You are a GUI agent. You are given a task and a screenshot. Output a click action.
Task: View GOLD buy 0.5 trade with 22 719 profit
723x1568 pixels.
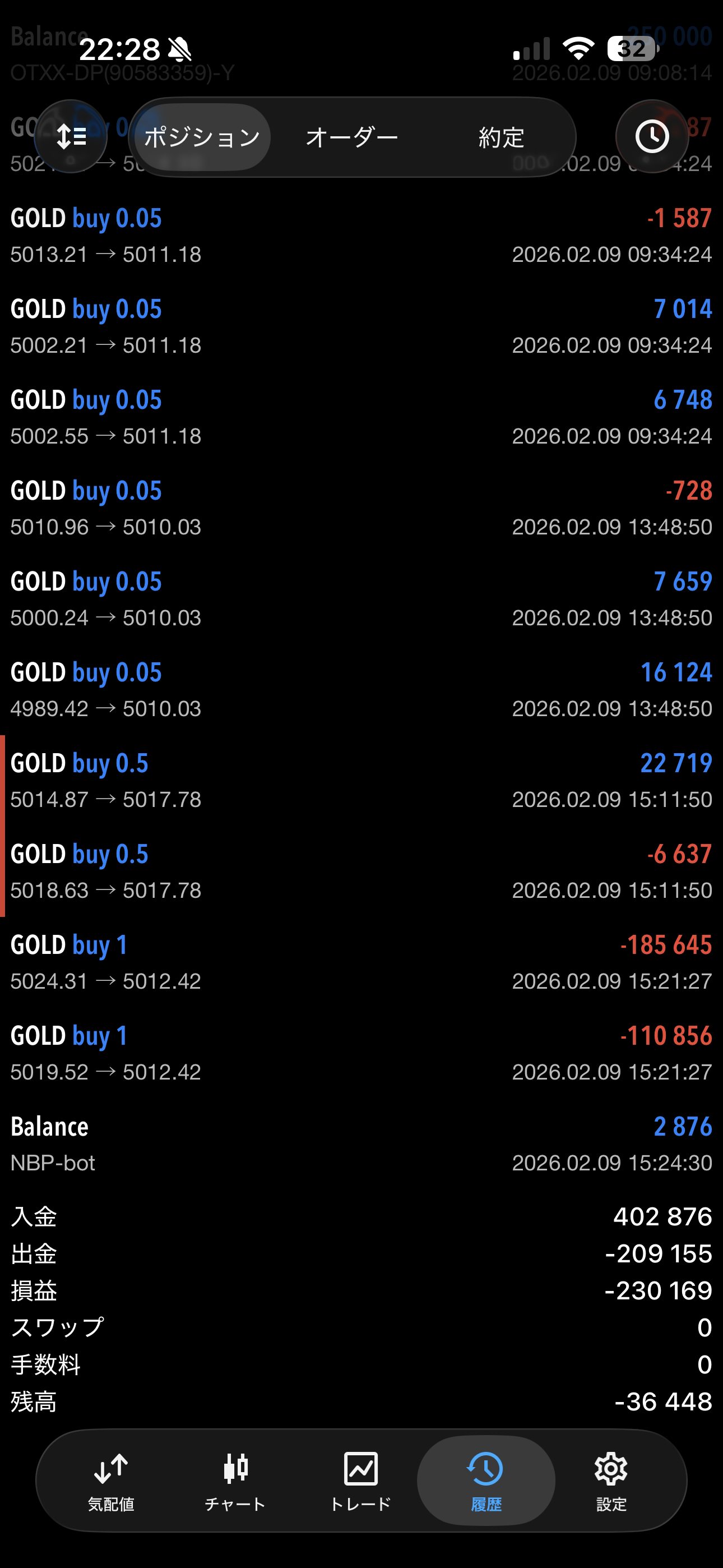[x=361, y=780]
